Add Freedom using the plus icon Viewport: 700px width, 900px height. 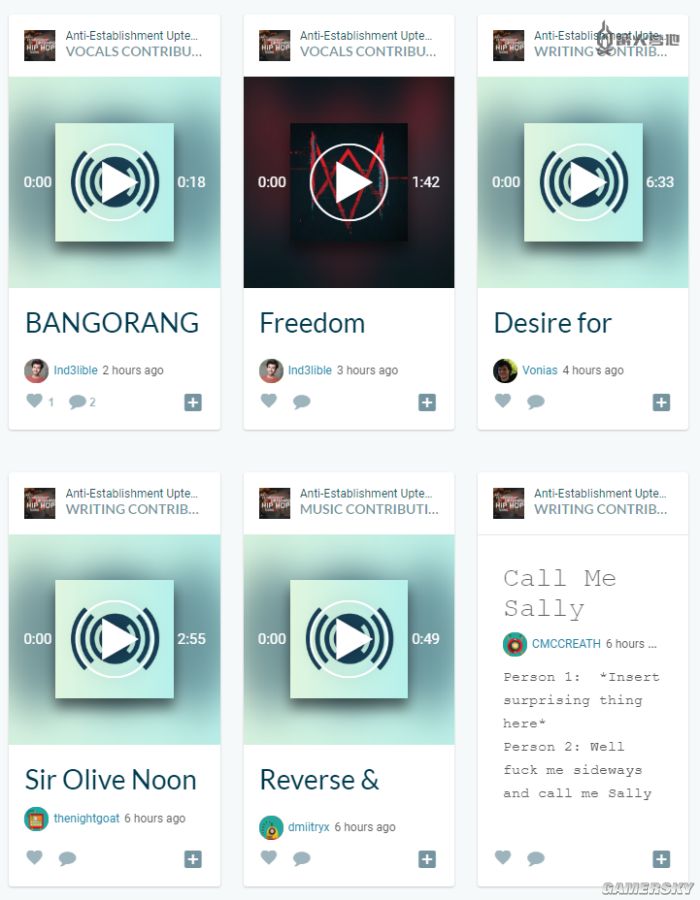[x=427, y=402]
